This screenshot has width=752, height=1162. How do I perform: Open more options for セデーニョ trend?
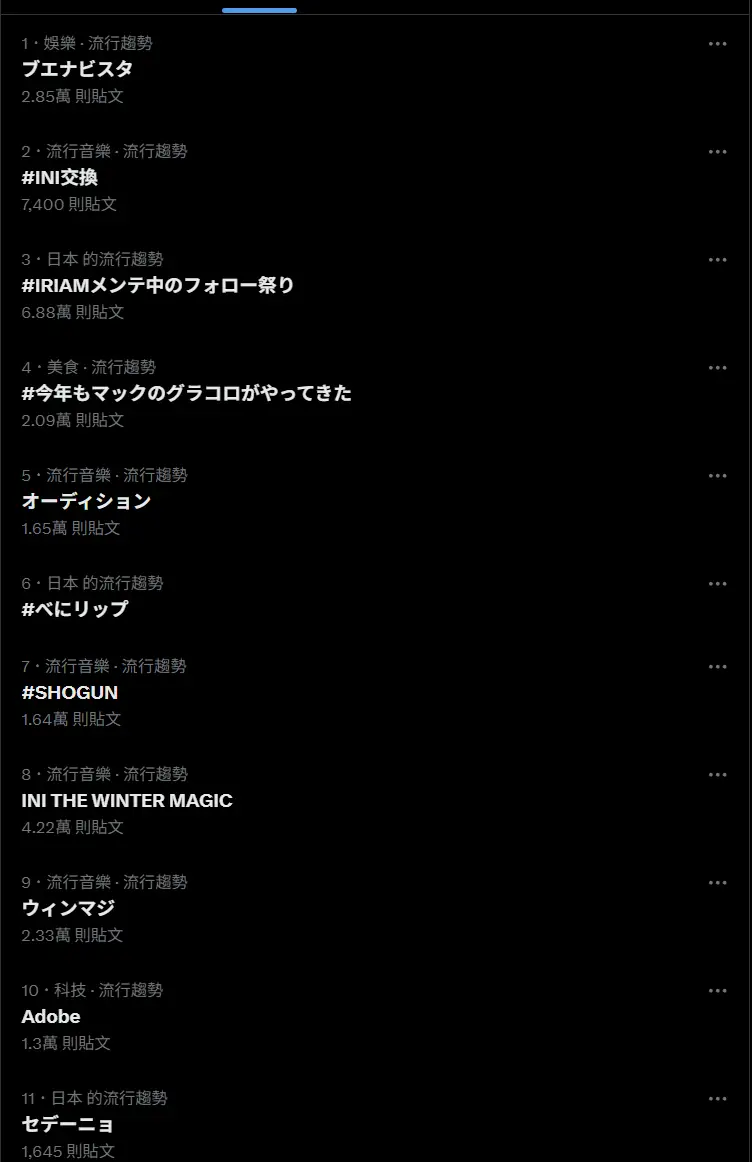pos(717,1099)
